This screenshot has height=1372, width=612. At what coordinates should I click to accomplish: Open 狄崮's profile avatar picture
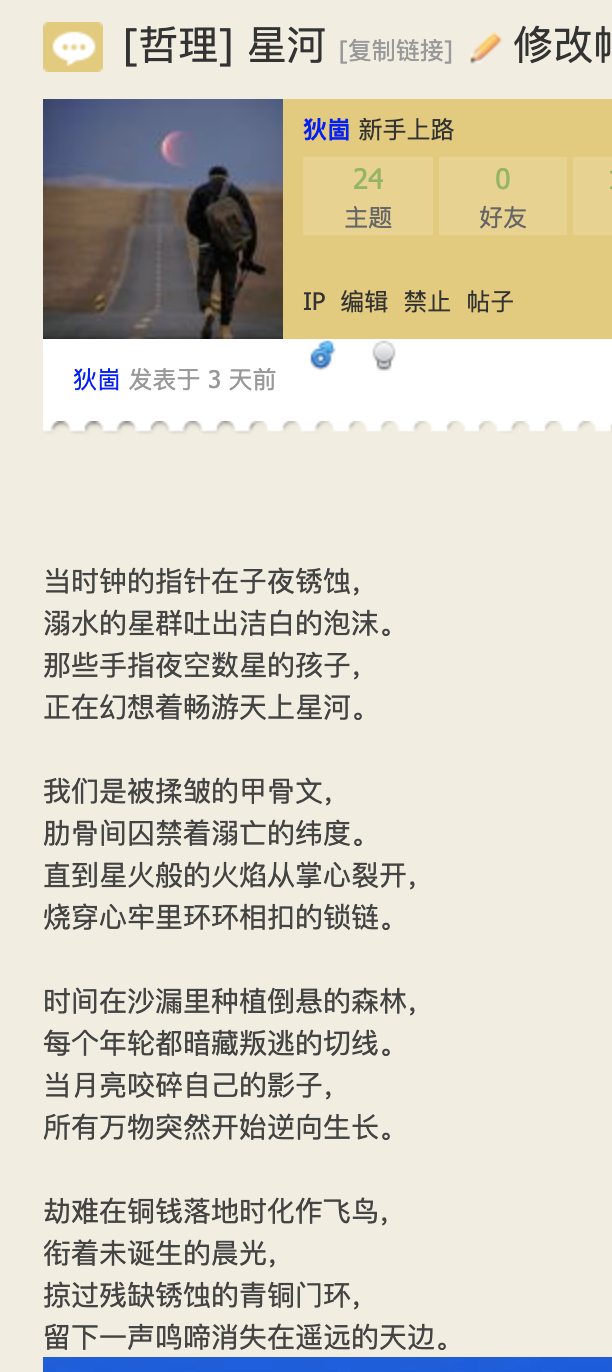[163, 219]
